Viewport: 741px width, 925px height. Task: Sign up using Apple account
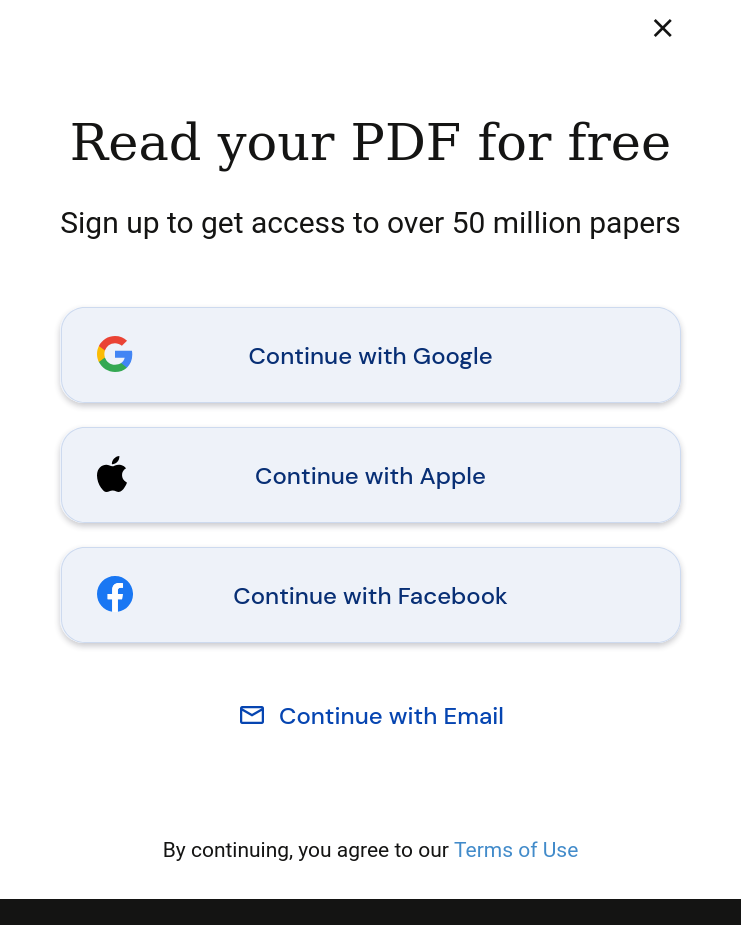[370, 476]
